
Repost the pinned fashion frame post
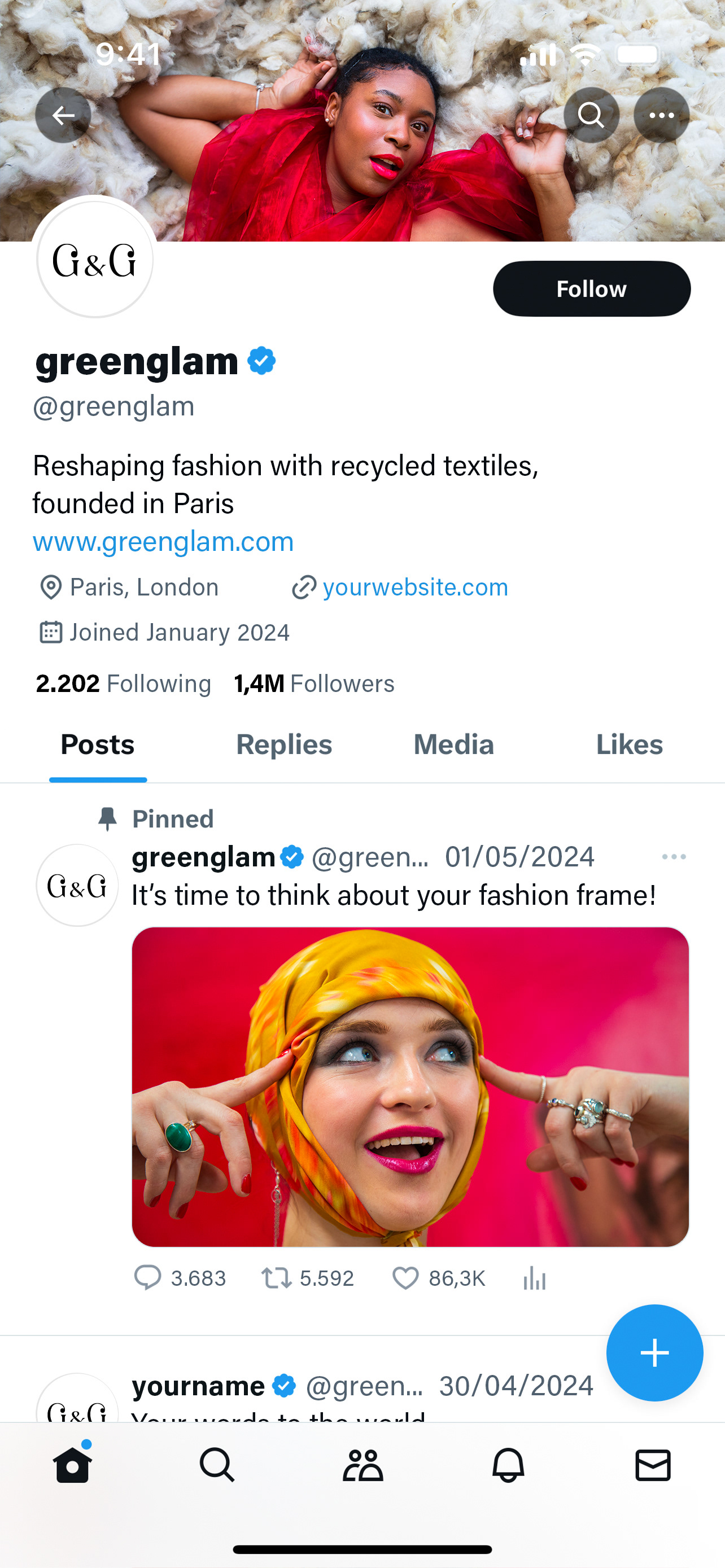(276, 1278)
